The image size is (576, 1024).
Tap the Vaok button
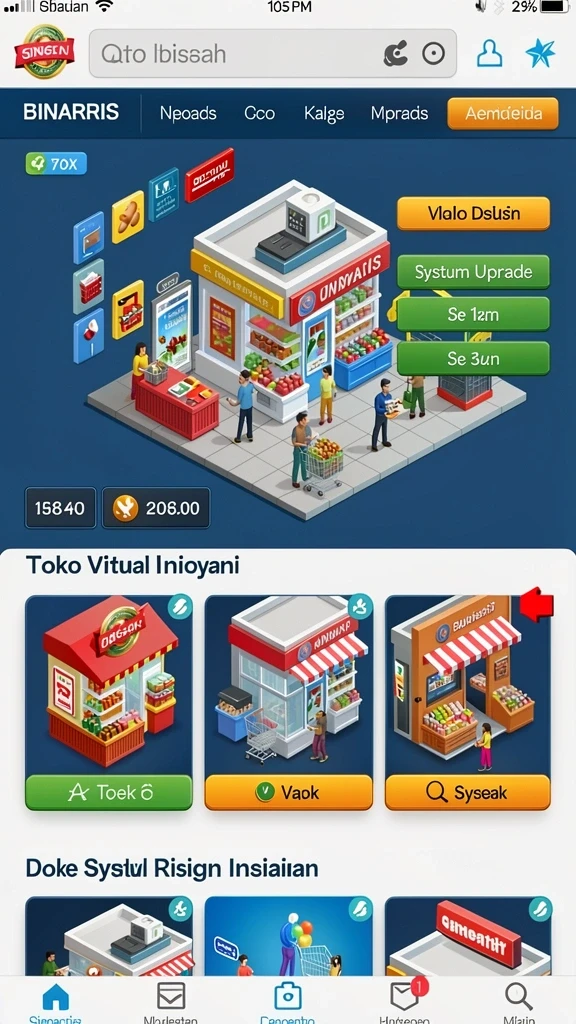click(289, 792)
